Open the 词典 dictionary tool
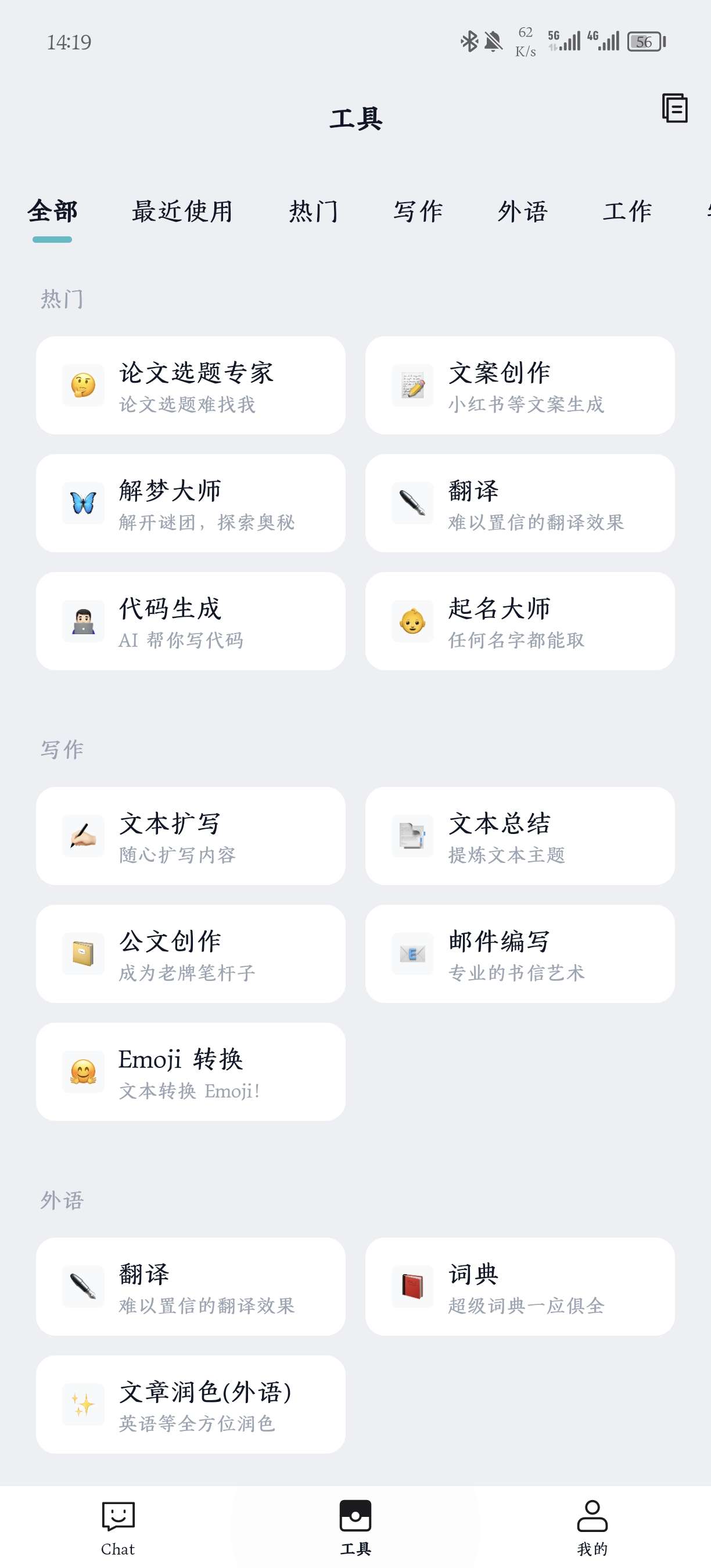The image size is (711, 1568). [x=520, y=1287]
